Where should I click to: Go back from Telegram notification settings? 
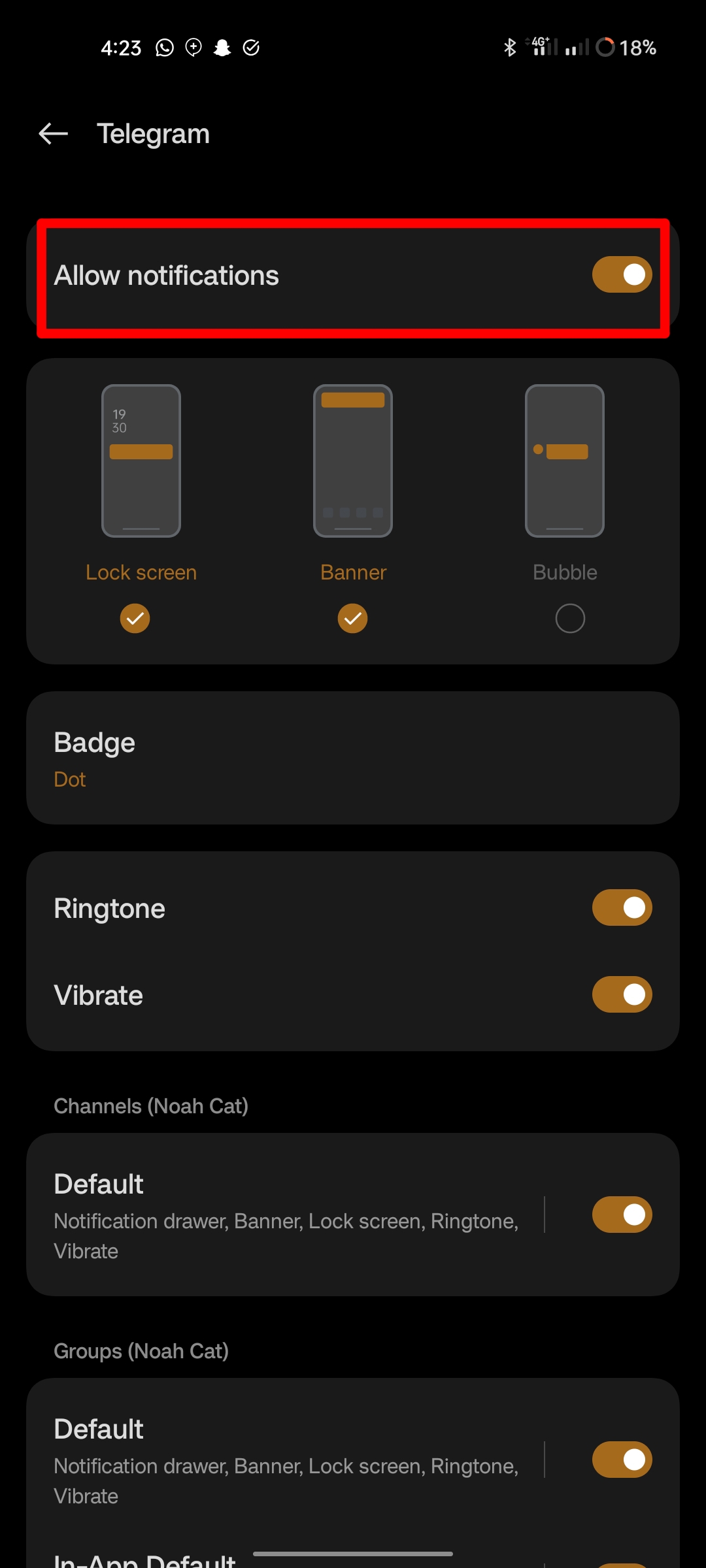click(54, 134)
